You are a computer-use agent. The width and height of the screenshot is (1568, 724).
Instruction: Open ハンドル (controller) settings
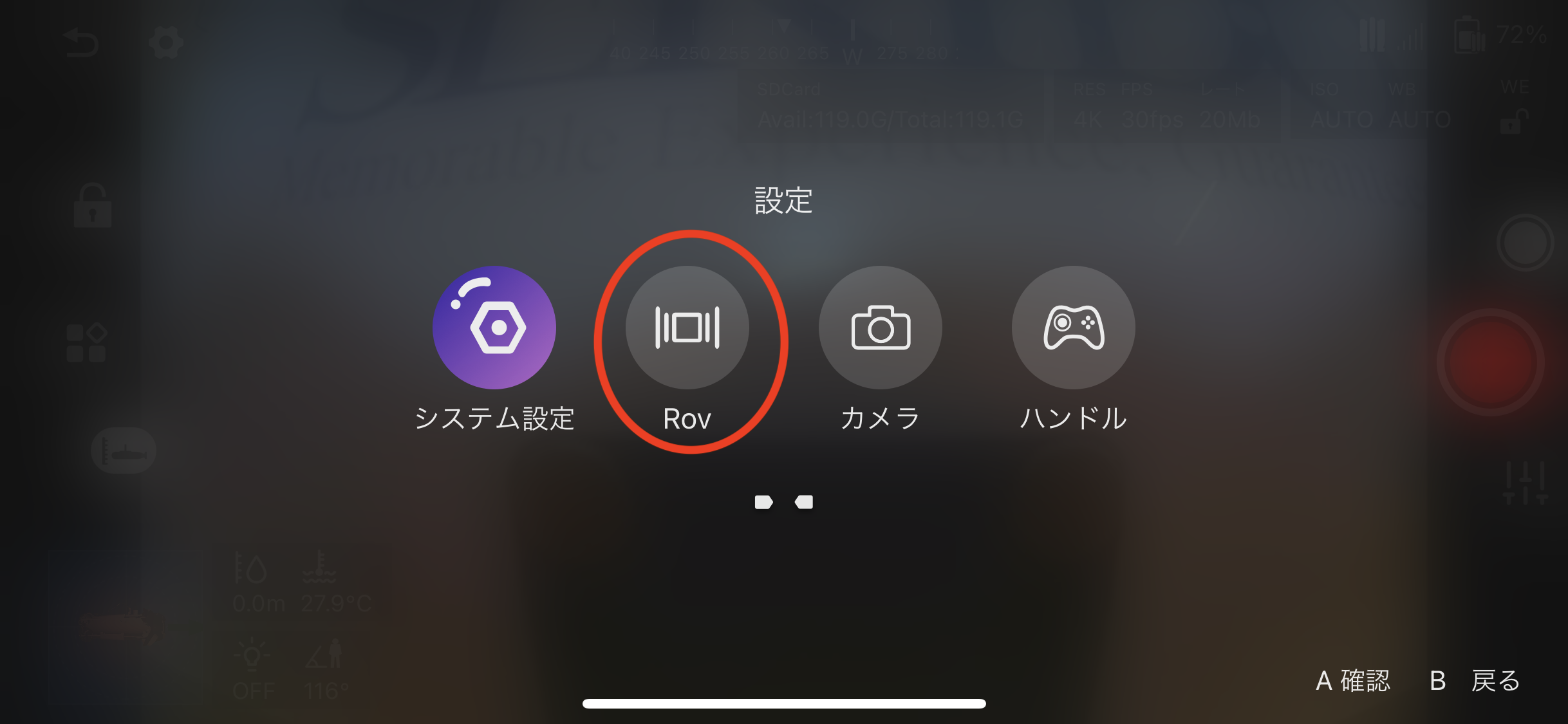point(1074,328)
